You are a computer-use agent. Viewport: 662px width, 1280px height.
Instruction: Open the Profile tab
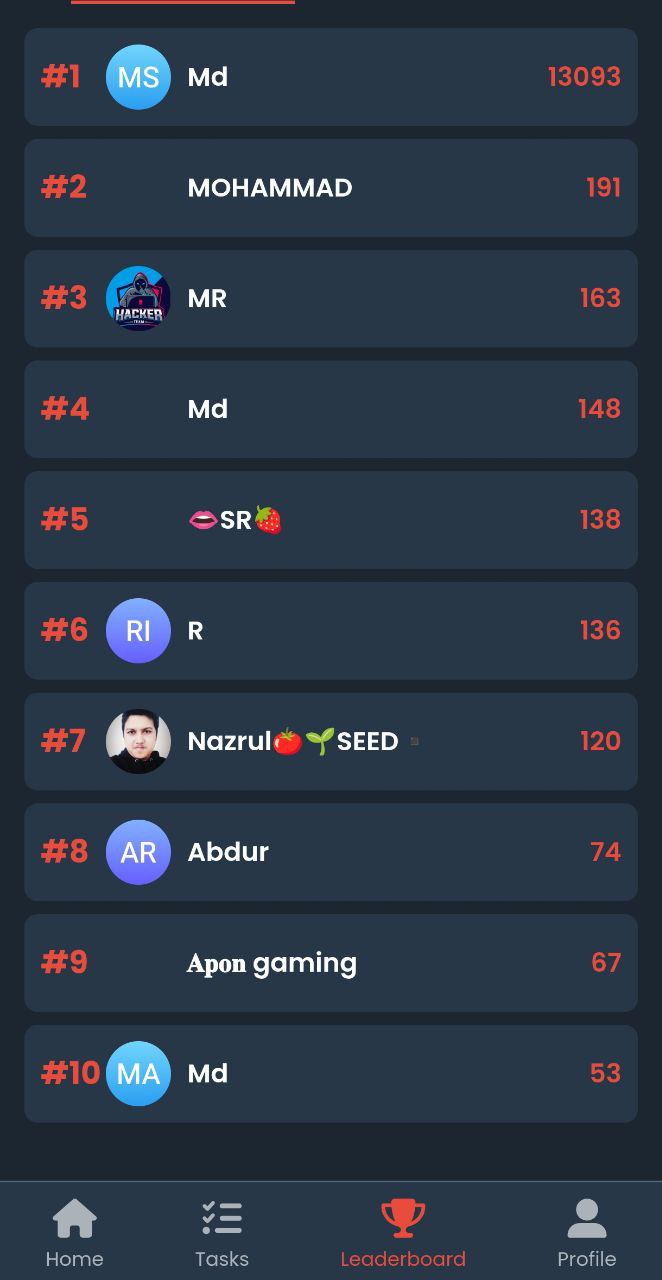pos(586,1233)
